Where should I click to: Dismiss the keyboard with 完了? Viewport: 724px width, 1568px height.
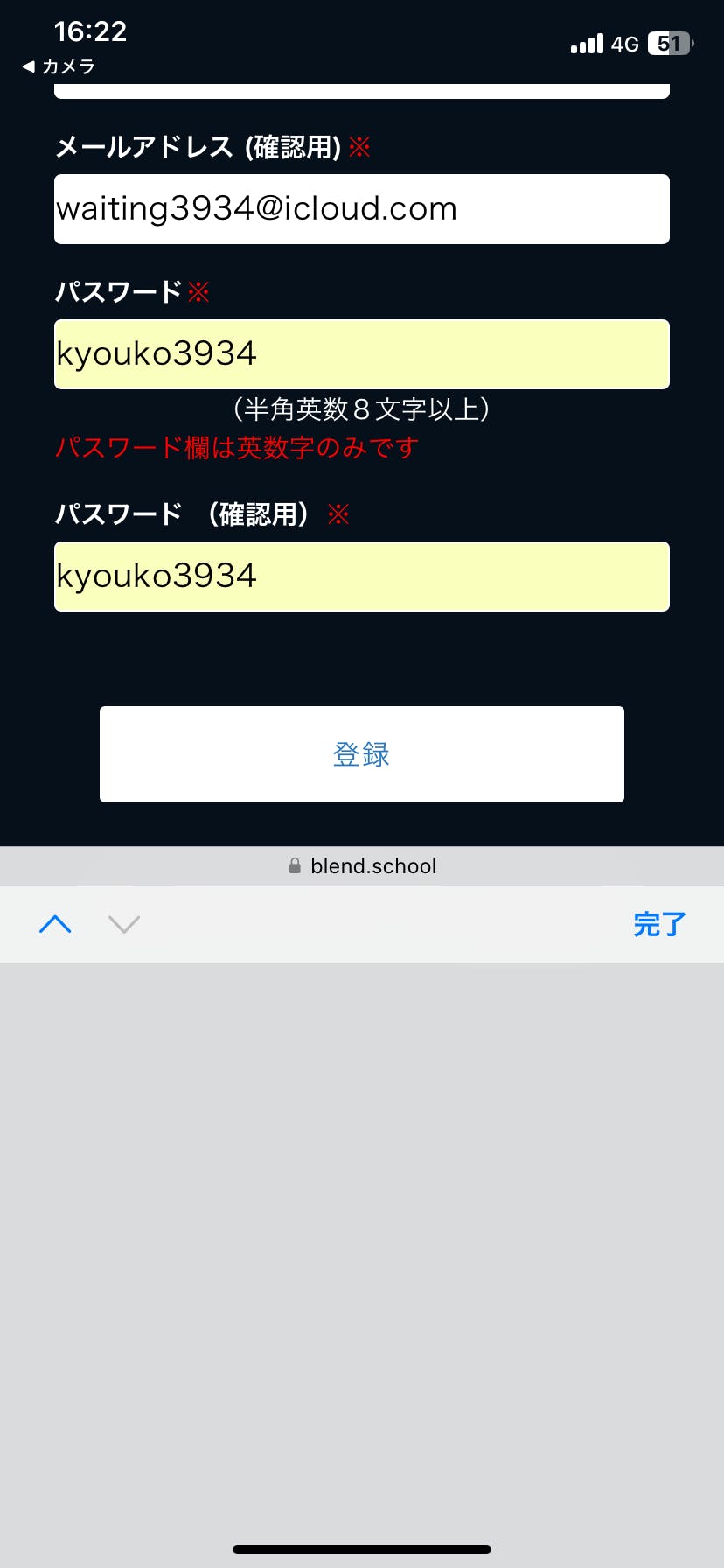pos(659,924)
